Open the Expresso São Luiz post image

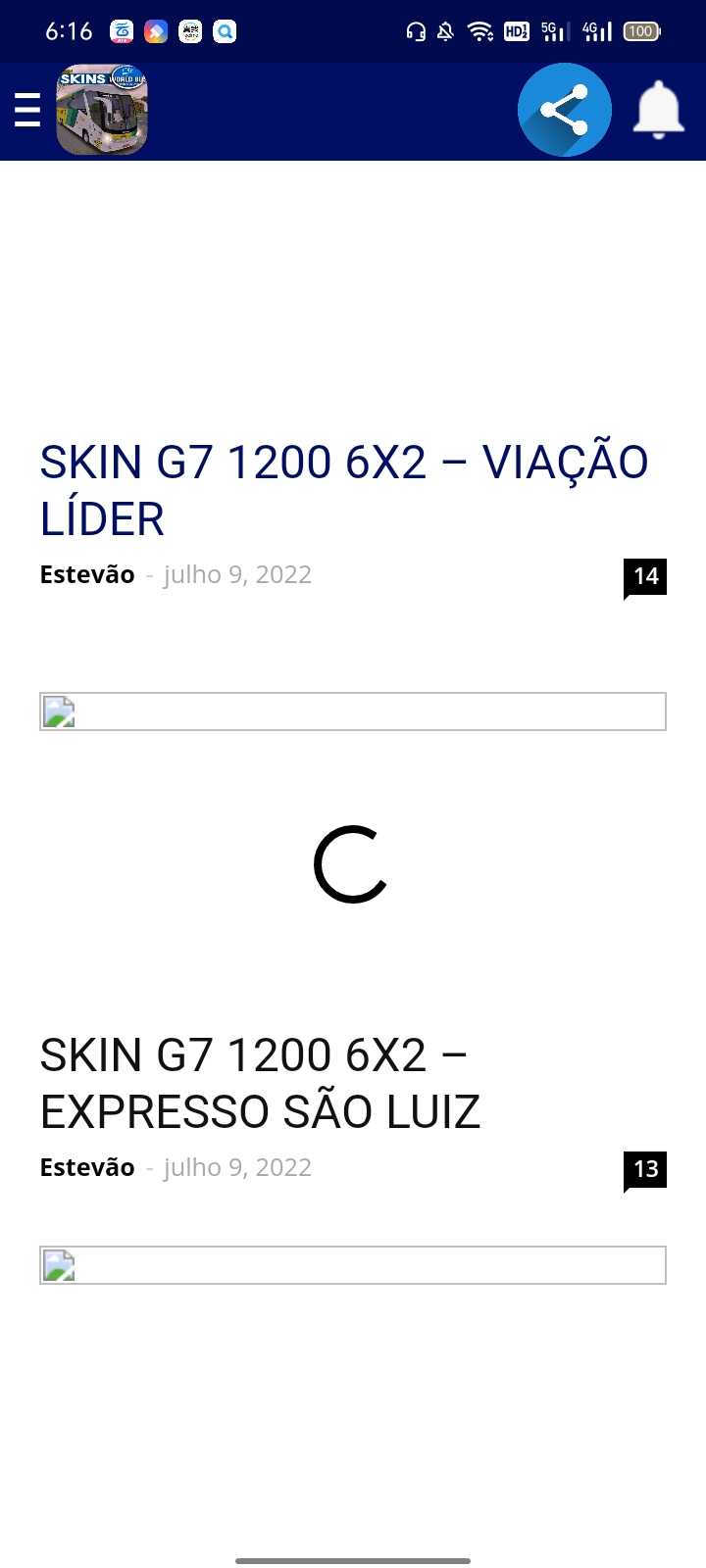pyautogui.click(x=353, y=1265)
